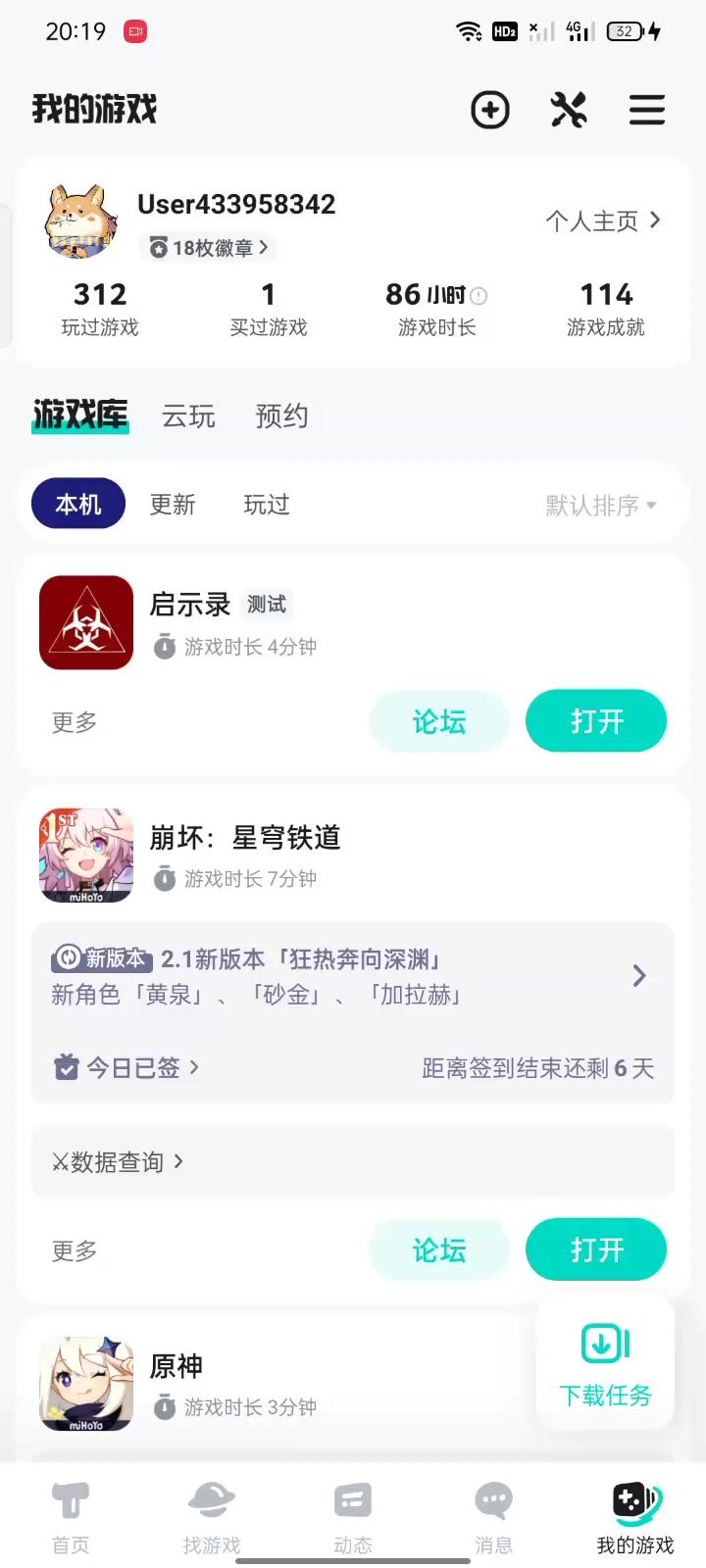Switch to the 找游戏 tab
Viewport: 706px width, 1568px height.
[x=211, y=1518]
